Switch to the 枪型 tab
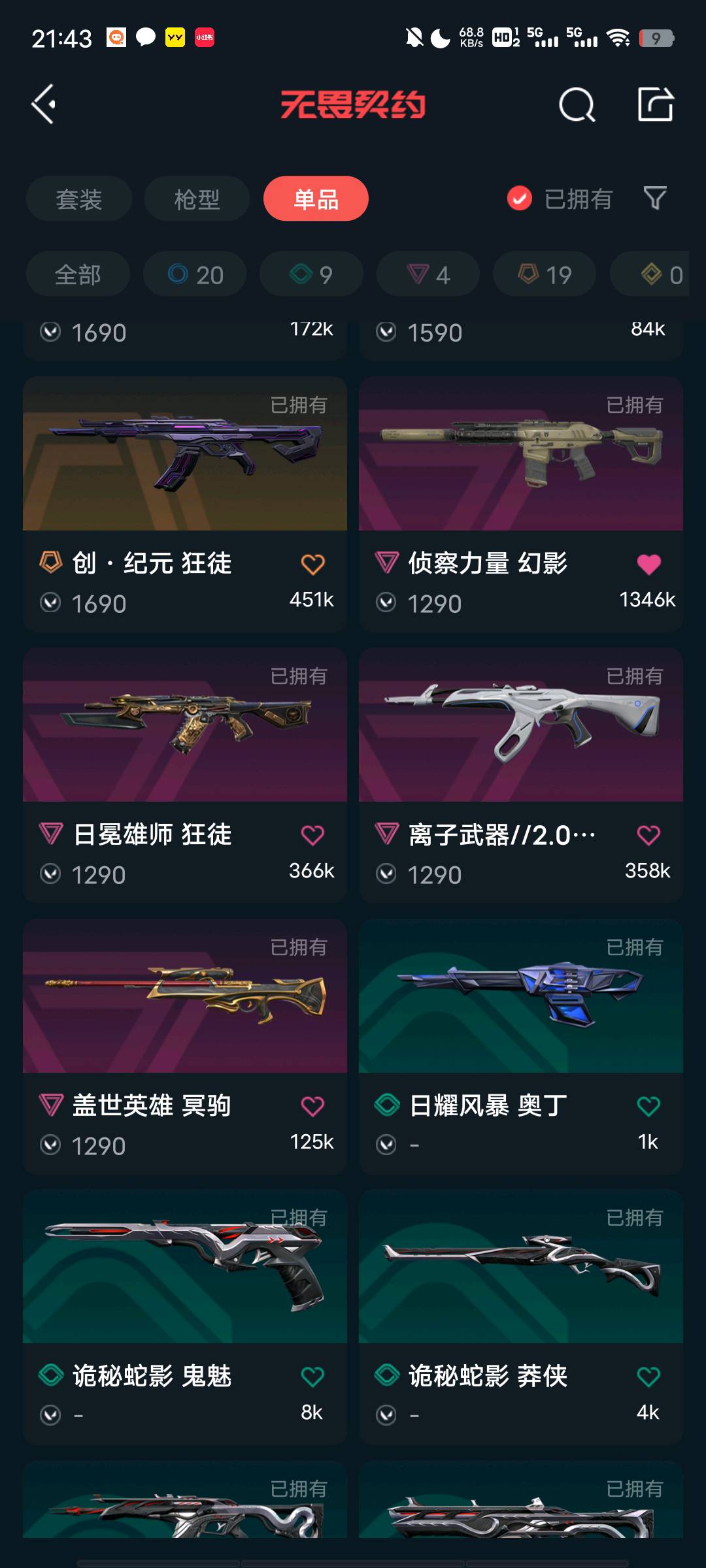Viewport: 706px width, 1568px height. click(x=197, y=199)
